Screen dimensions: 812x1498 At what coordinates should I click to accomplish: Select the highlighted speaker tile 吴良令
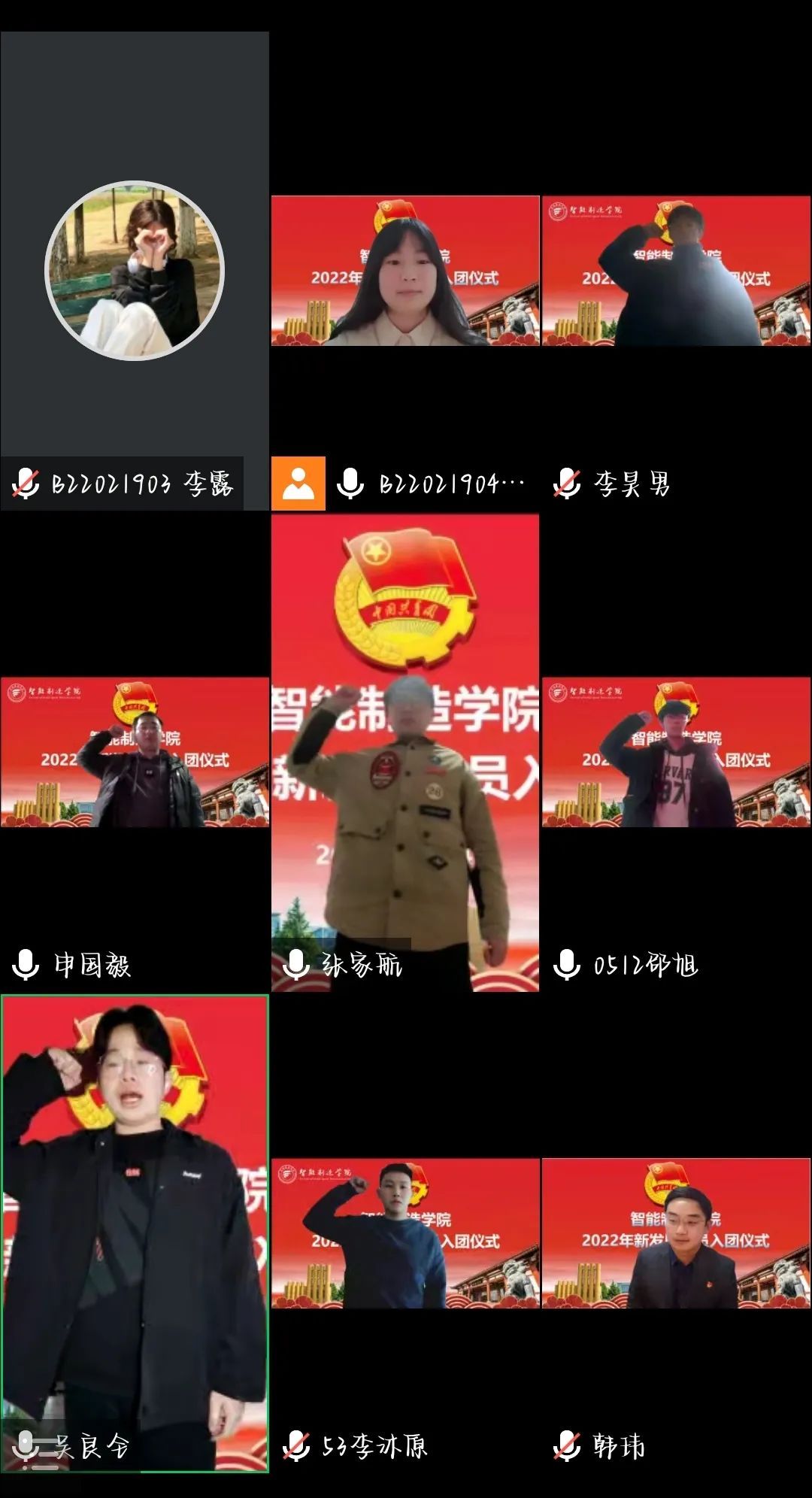(135, 1233)
